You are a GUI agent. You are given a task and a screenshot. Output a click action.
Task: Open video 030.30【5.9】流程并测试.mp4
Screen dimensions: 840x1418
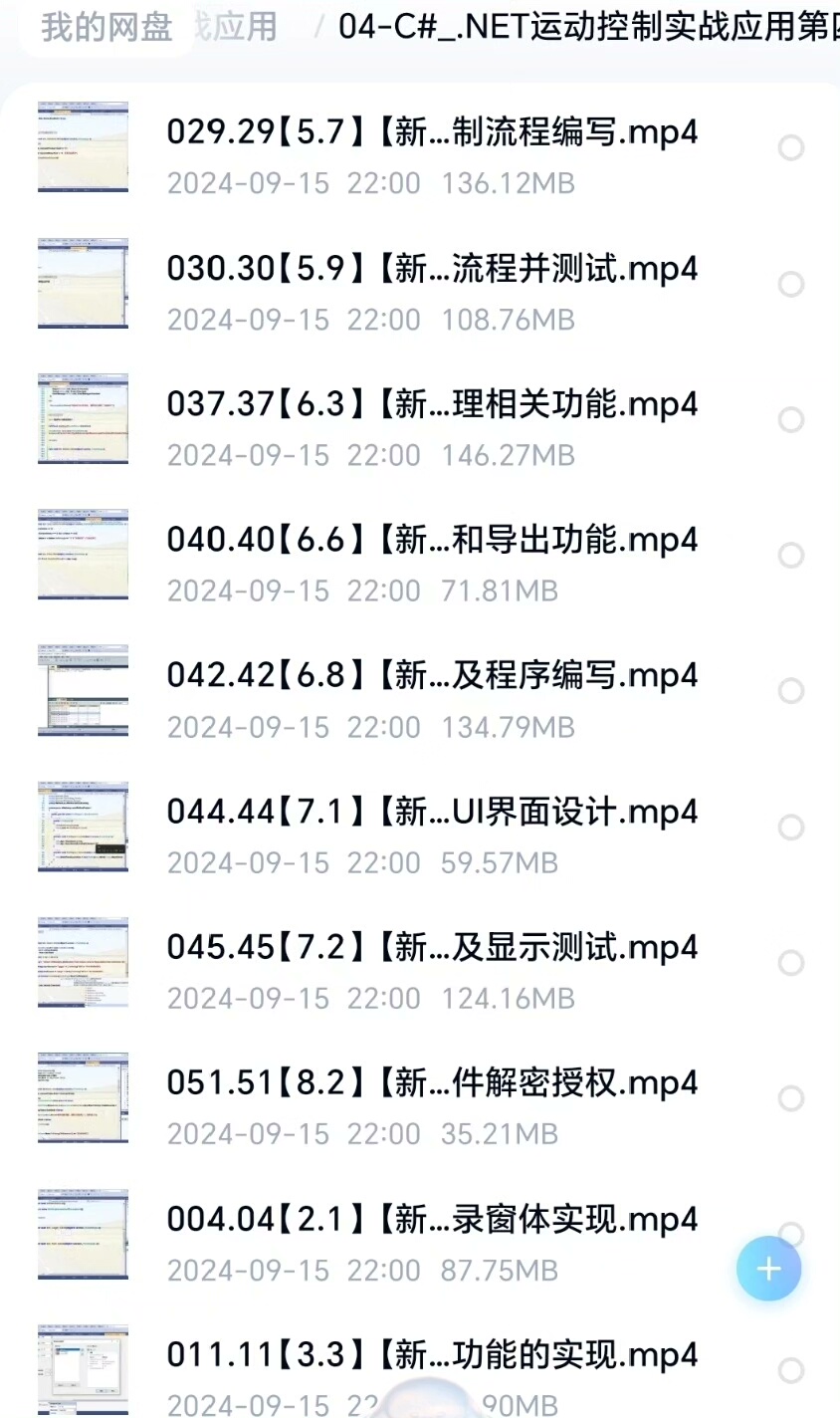(431, 269)
